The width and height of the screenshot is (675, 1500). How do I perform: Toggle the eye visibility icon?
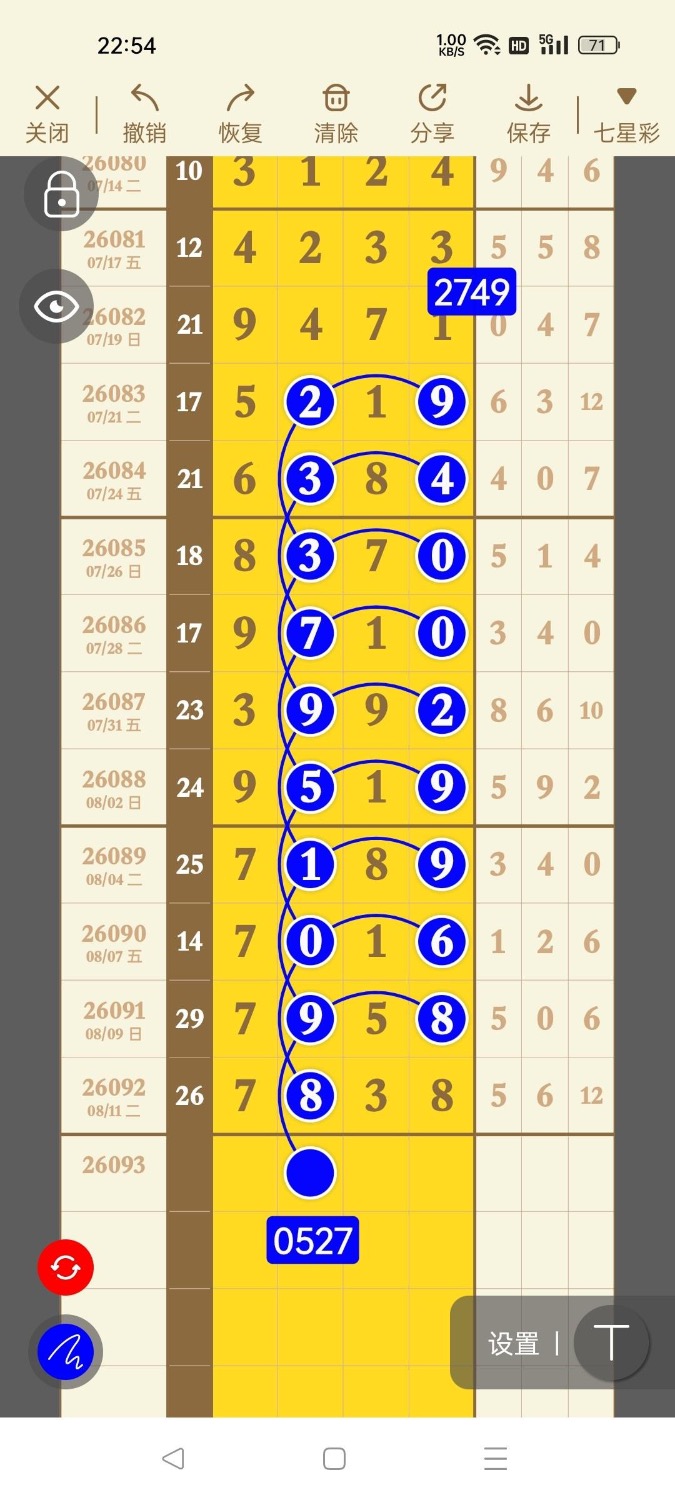point(56,306)
